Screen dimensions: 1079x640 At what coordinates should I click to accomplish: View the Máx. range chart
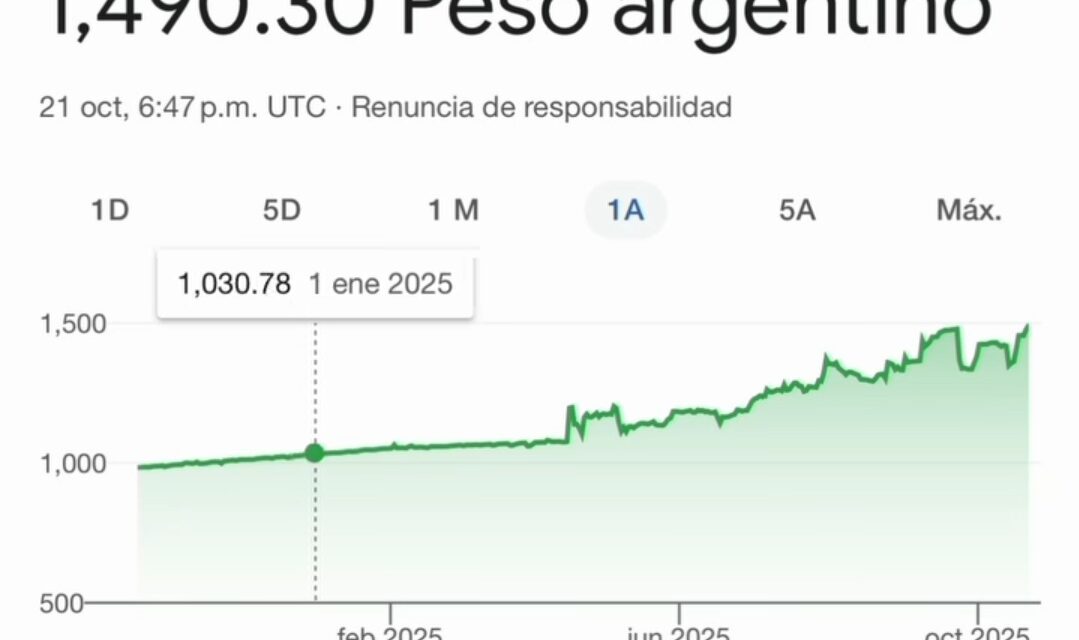coord(968,211)
